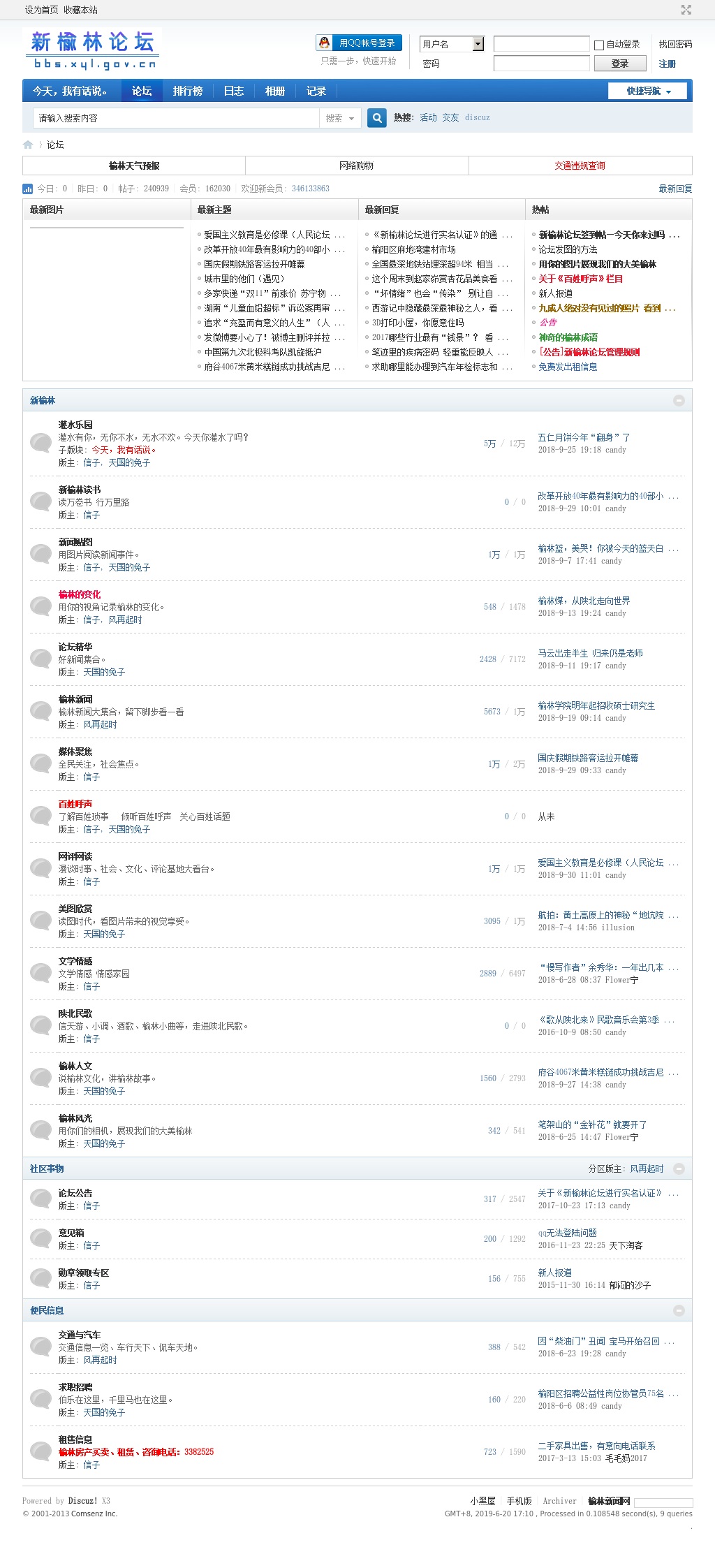715x1568 pixels.
Task: Open the 榆林天气预报 link
Action: 134,166
